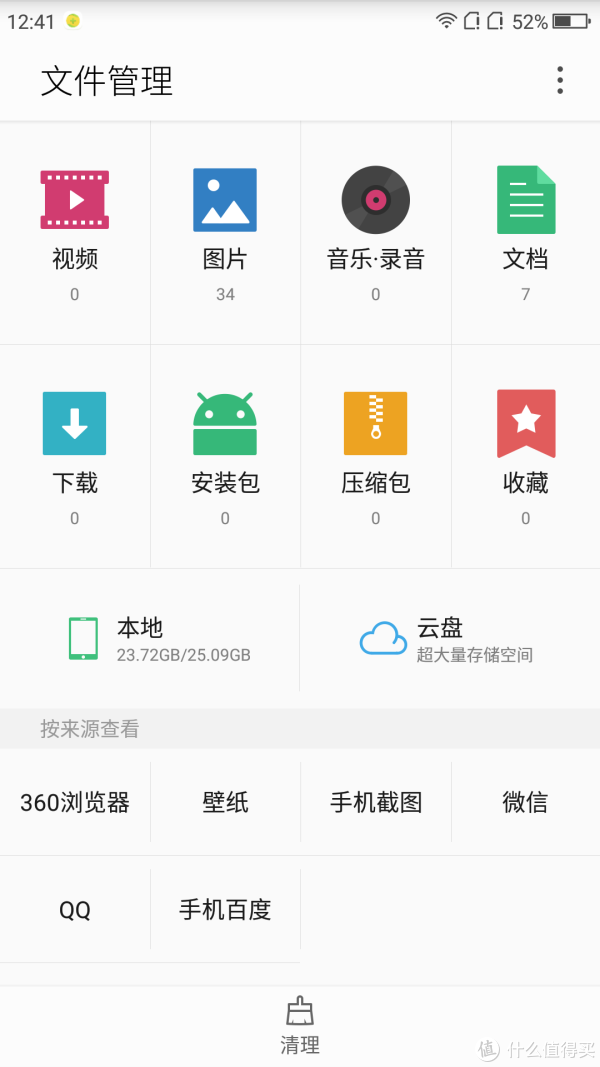Screen dimensions: 600x1067
Task: Open 音乐·录音 audio files
Action: pos(375,232)
